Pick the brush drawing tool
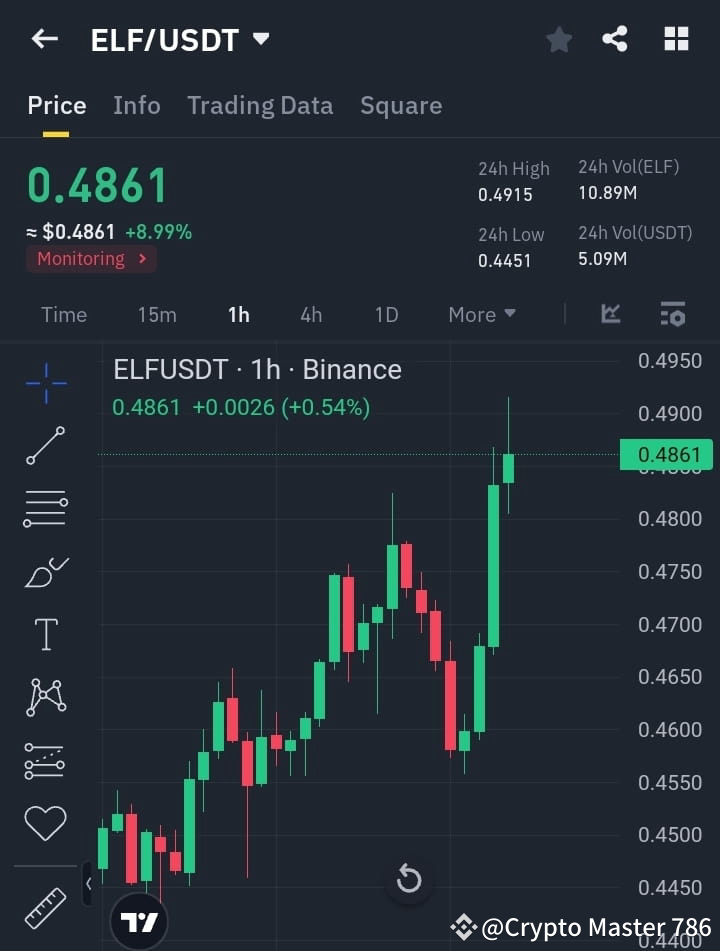This screenshot has height=951, width=720. (44, 571)
